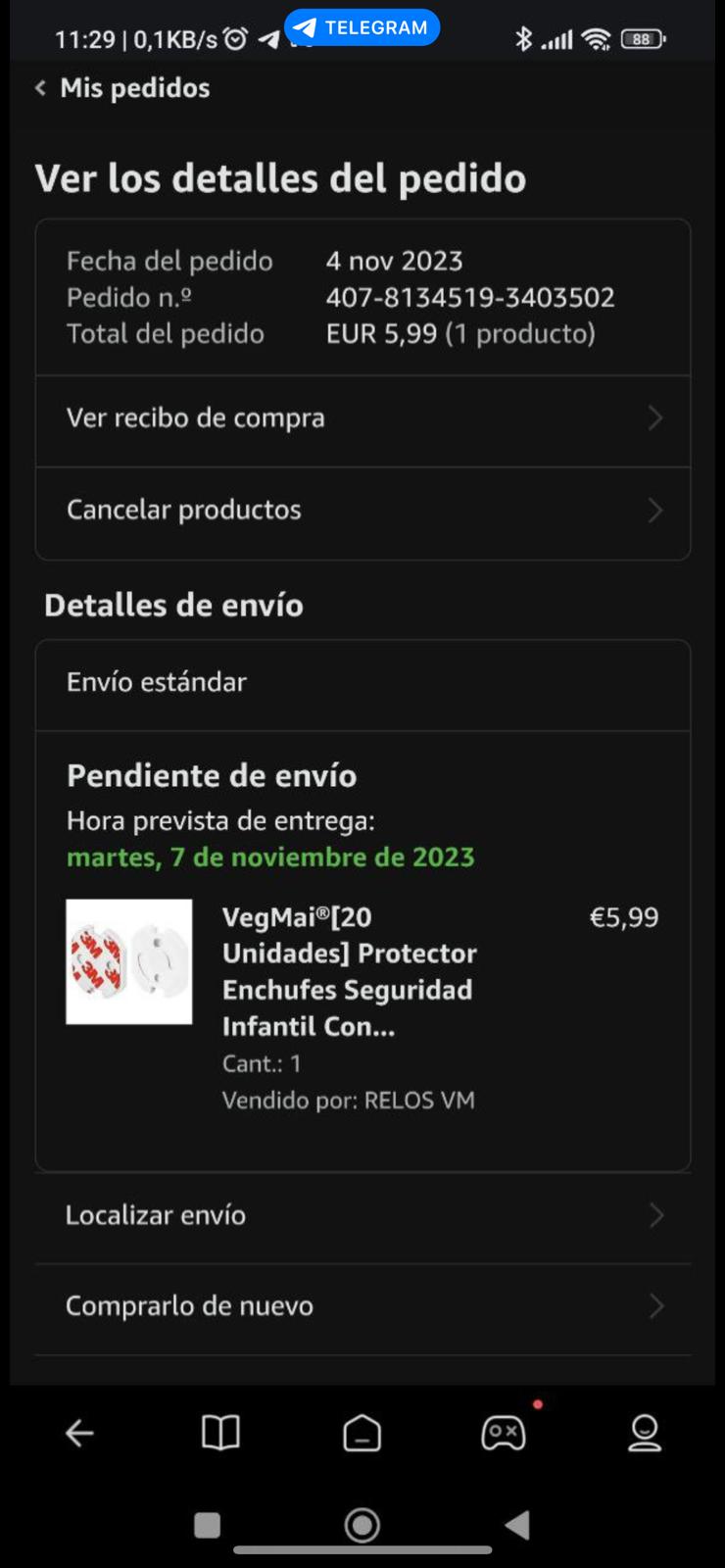Open the profile icon in toolbar
The height and width of the screenshot is (1568, 725).
point(645,1433)
